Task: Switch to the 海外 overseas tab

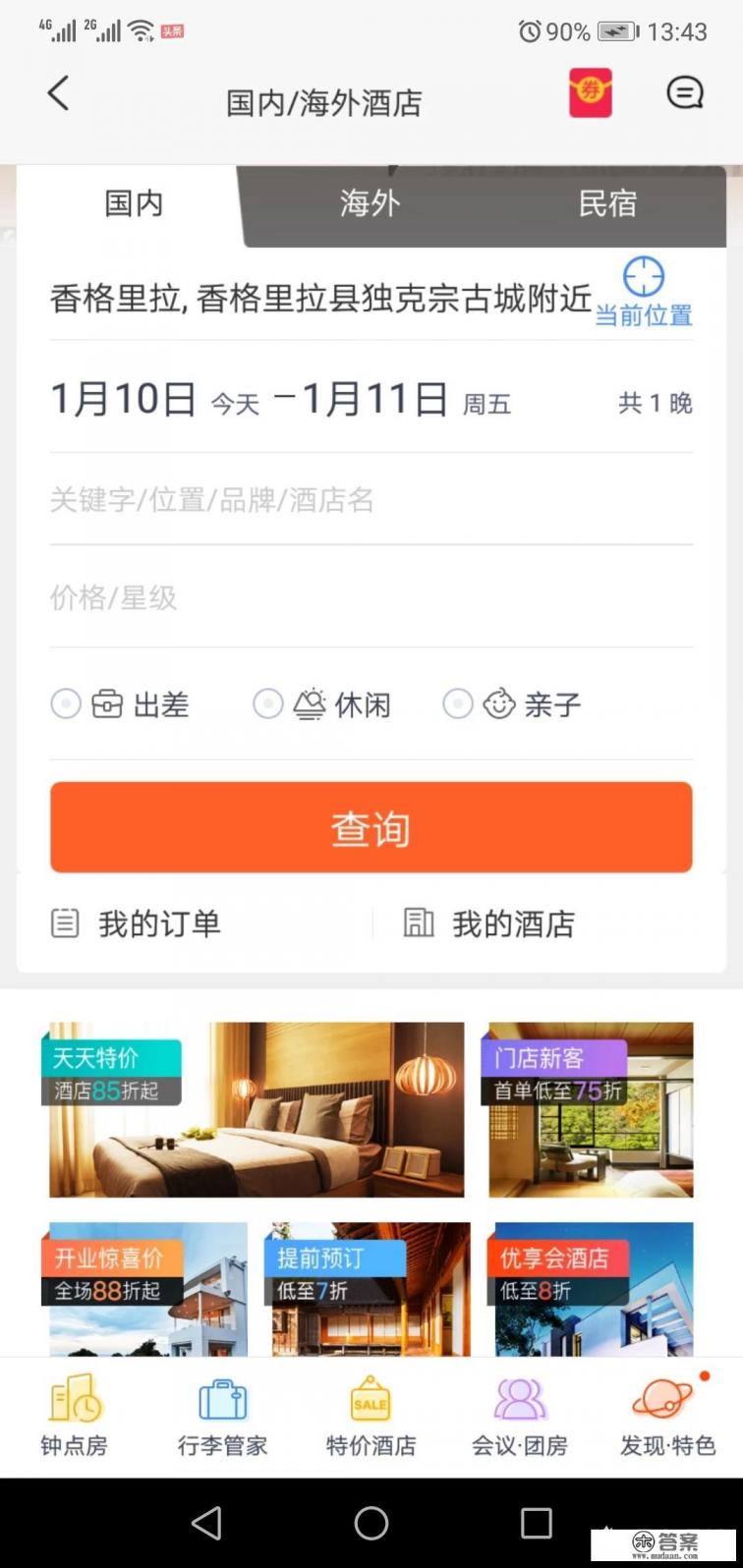Action: (369, 203)
